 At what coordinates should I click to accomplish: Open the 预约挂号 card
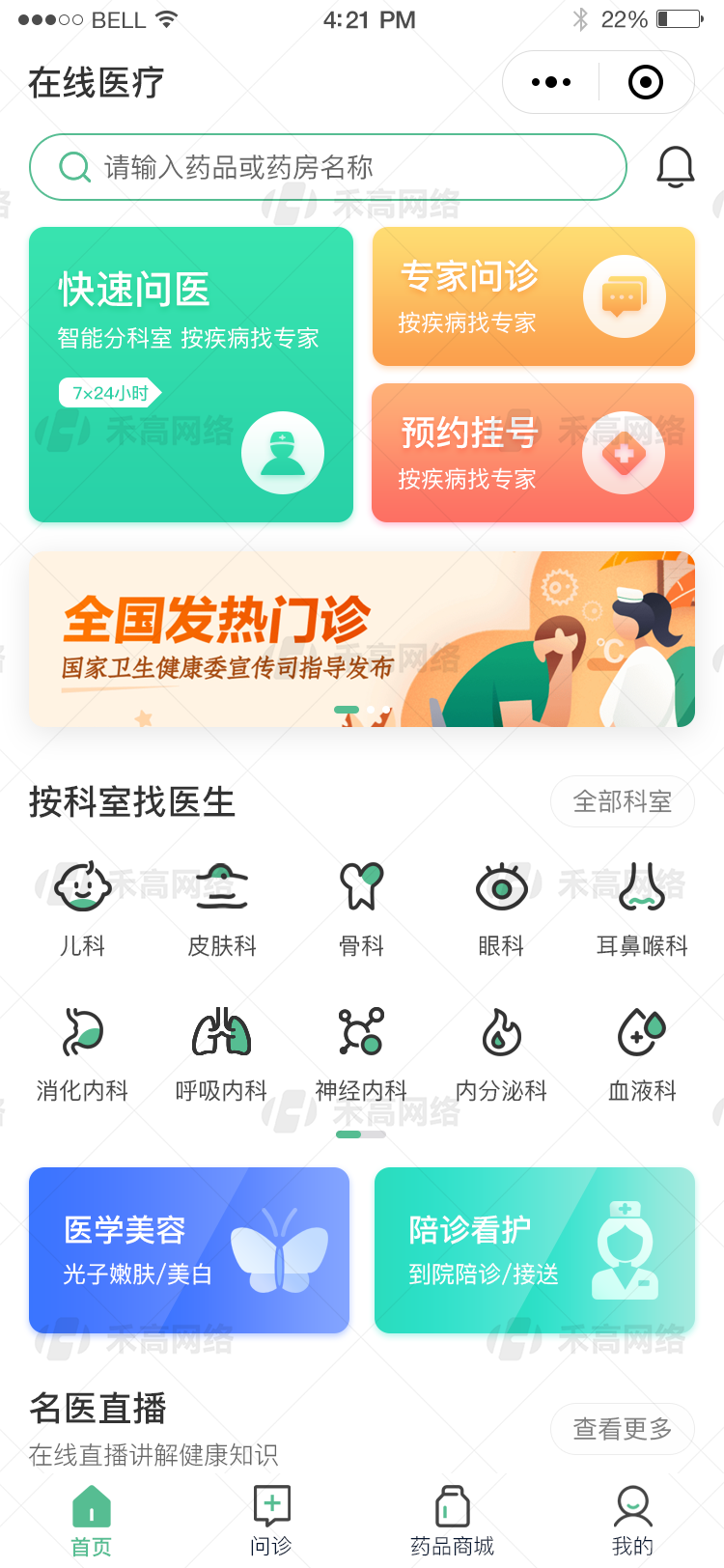(533, 453)
